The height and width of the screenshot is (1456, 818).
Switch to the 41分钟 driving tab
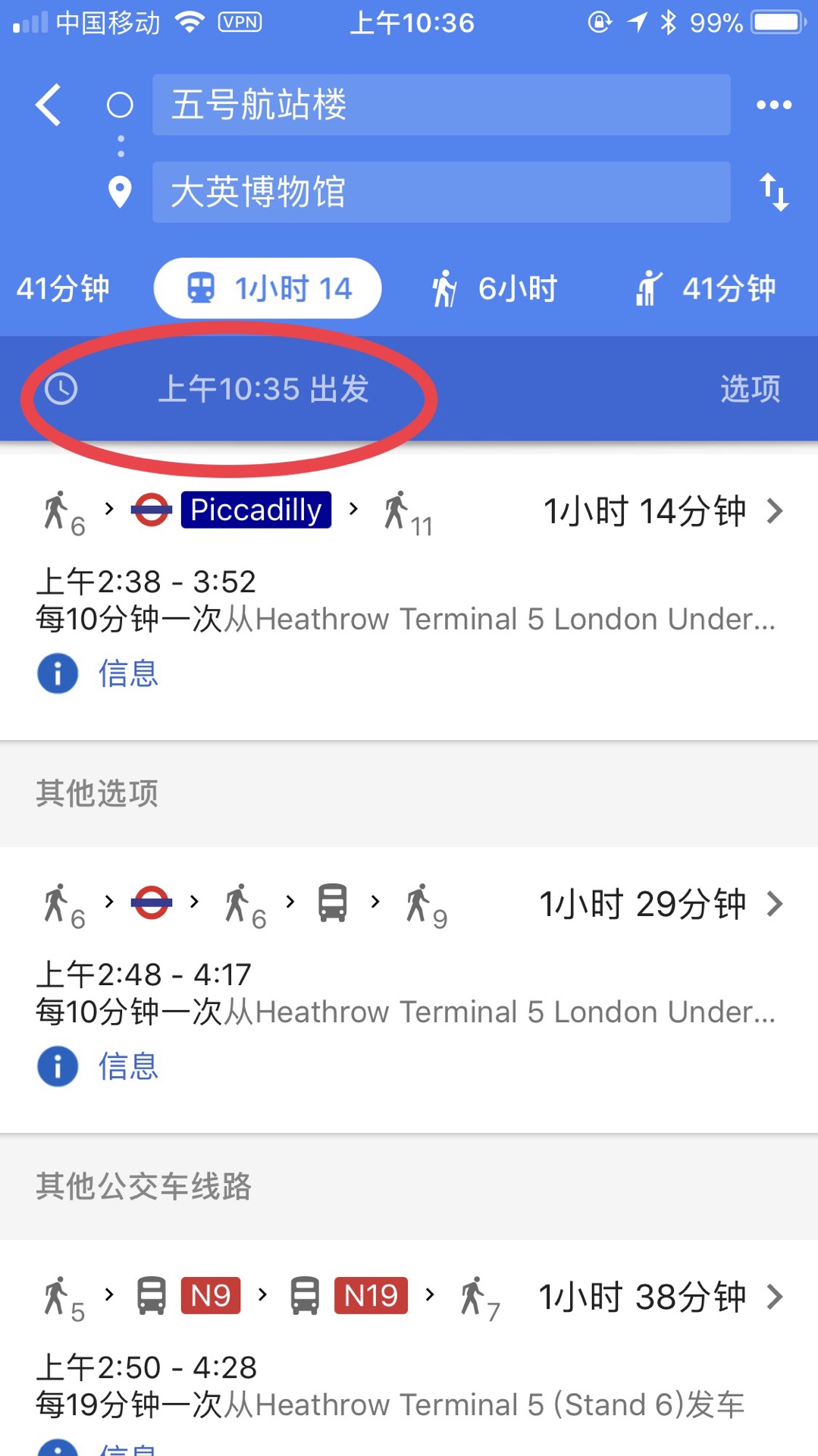point(63,289)
